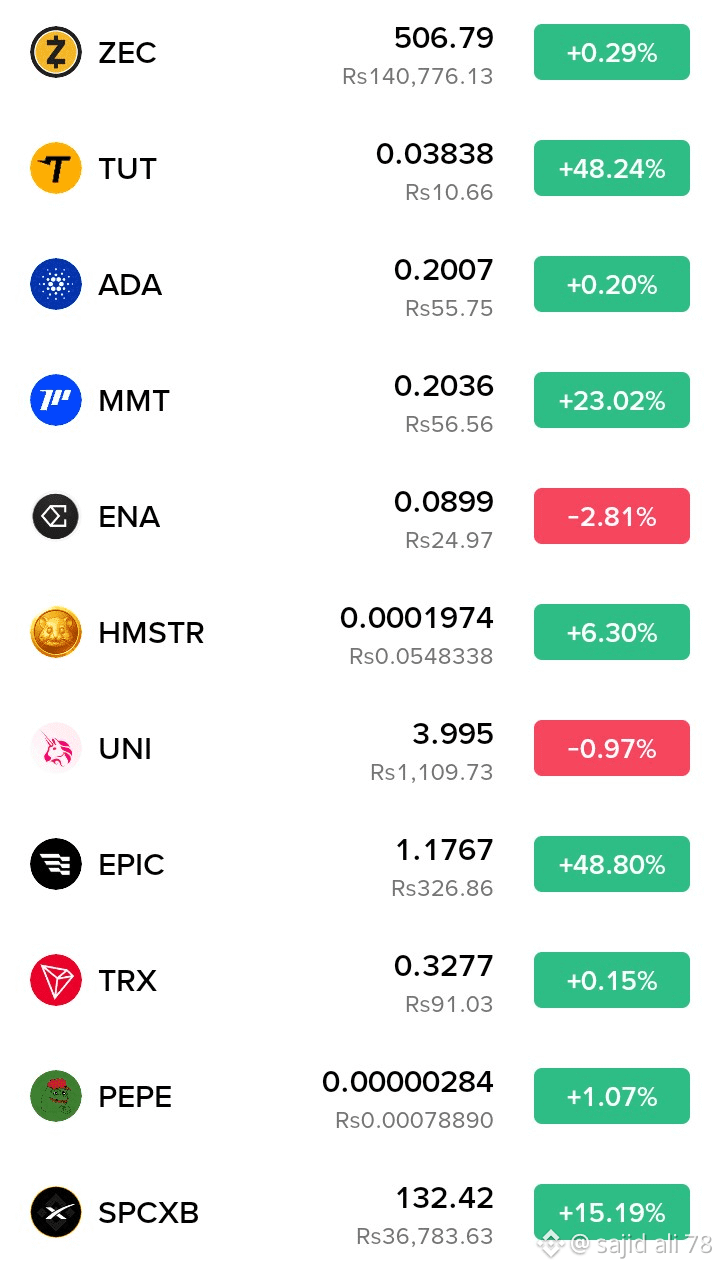This screenshot has width=720, height=1269.
Task: Open the ENA row
Action: click(x=360, y=516)
